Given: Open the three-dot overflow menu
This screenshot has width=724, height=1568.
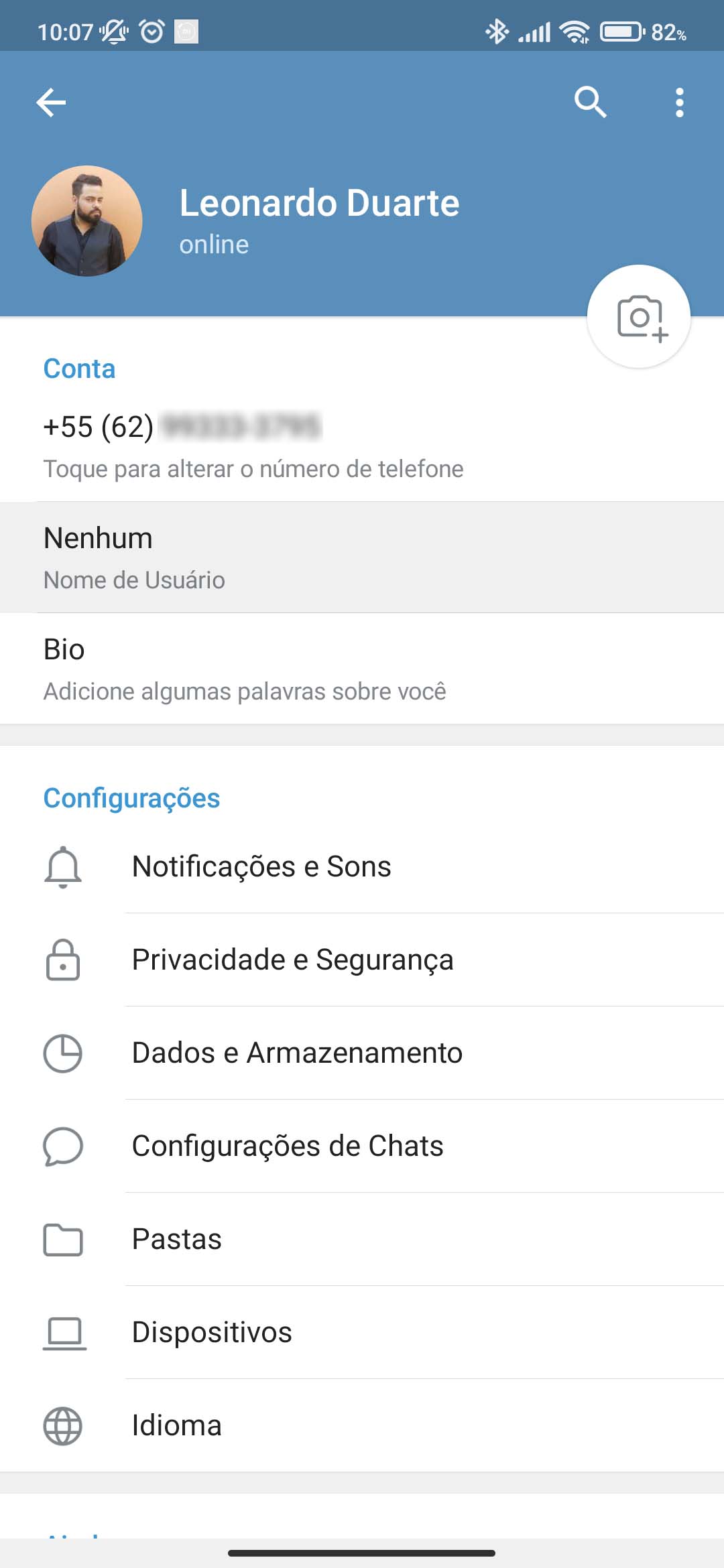Looking at the screenshot, I should point(679,103).
